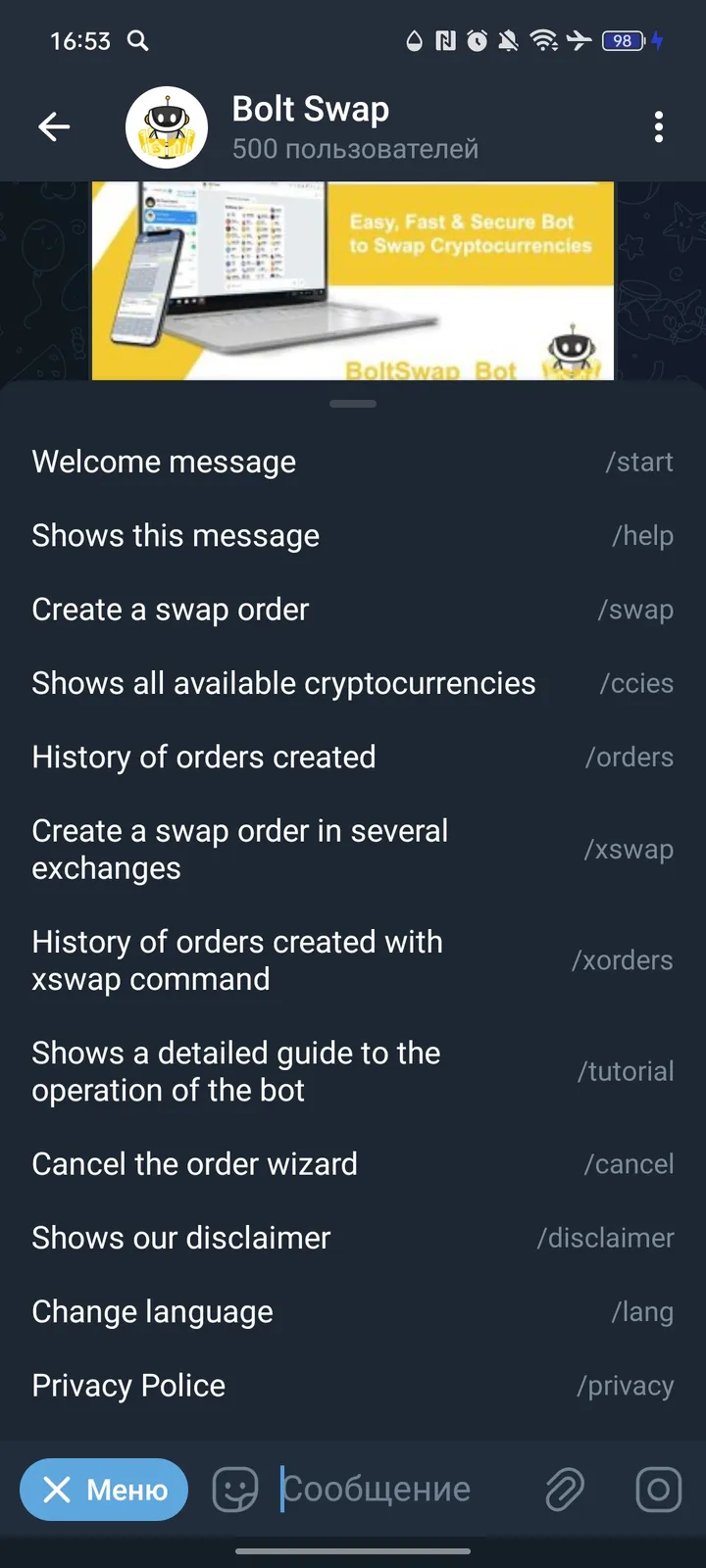Open the /tutorial detailed bot guide
The width and height of the screenshot is (706, 1568).
(x=353, y=1071)
